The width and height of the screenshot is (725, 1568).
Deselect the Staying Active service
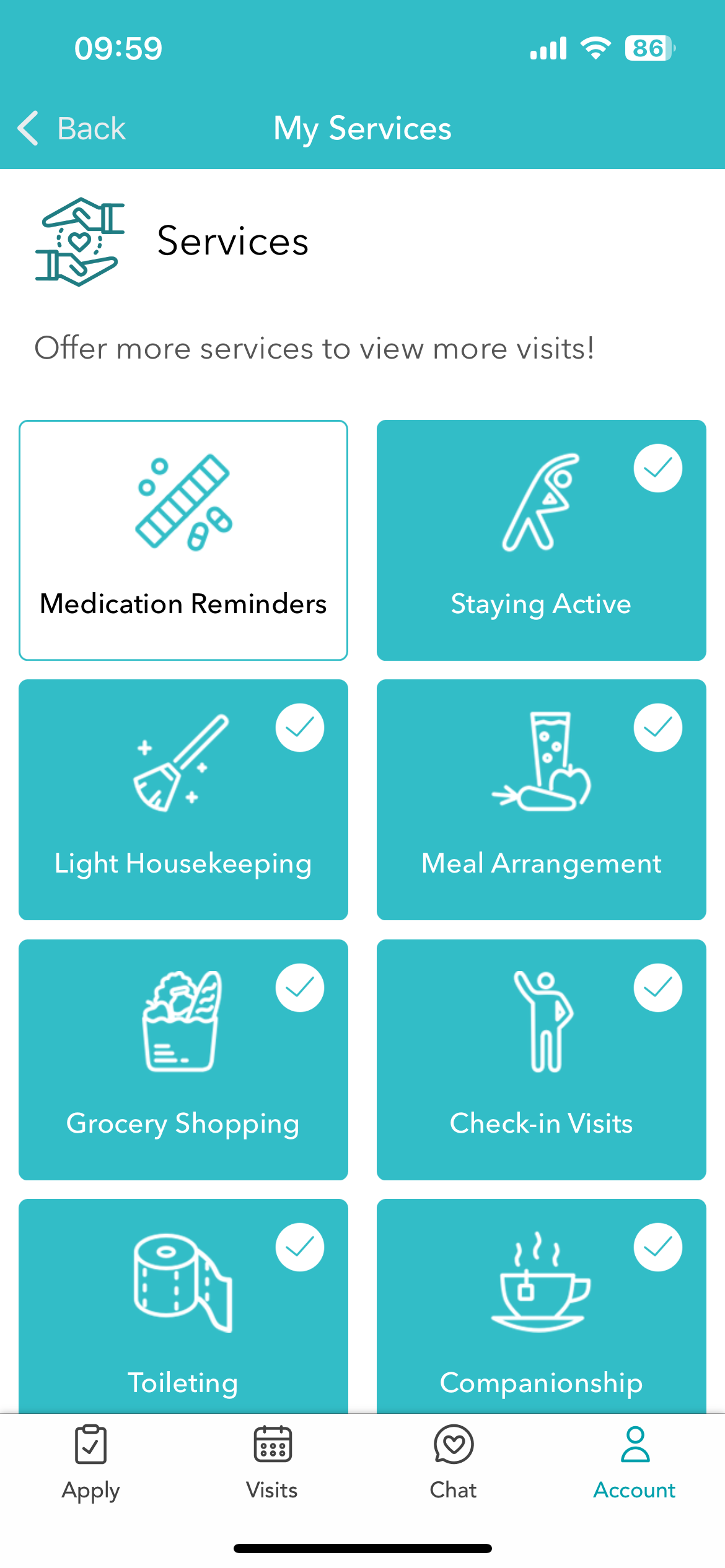point(541,540)
